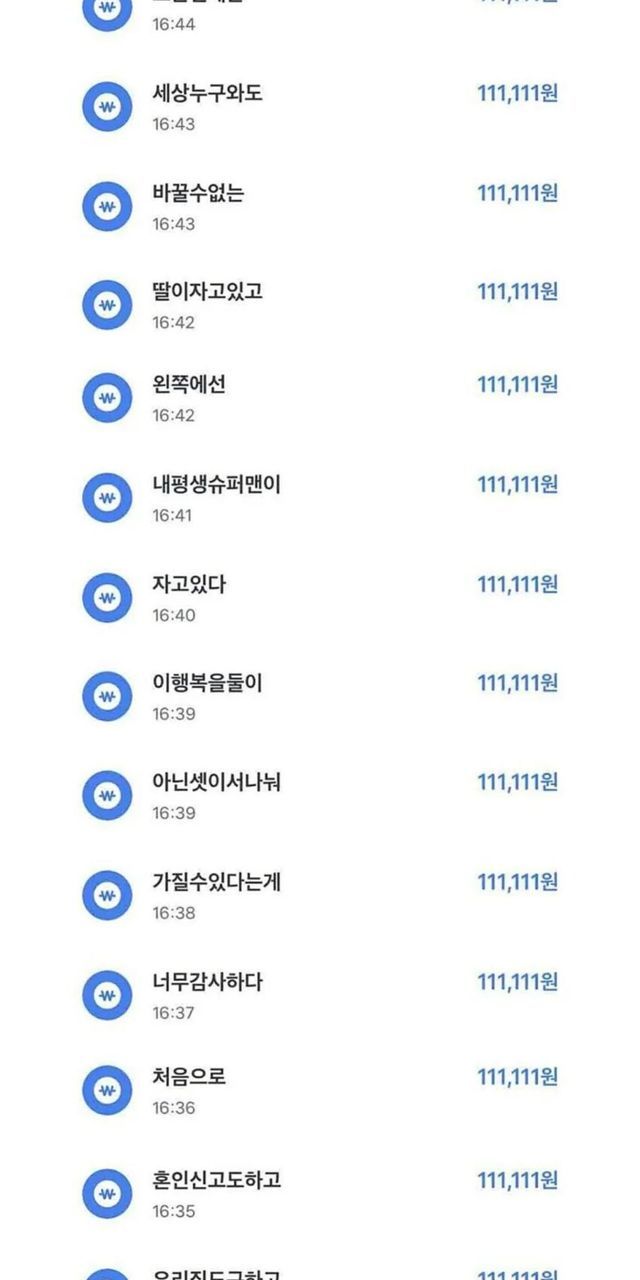The width and height of the screenshot is (640, 1280).
Task: Open the 세상누구와도 transaction
Action: (320, 107)
